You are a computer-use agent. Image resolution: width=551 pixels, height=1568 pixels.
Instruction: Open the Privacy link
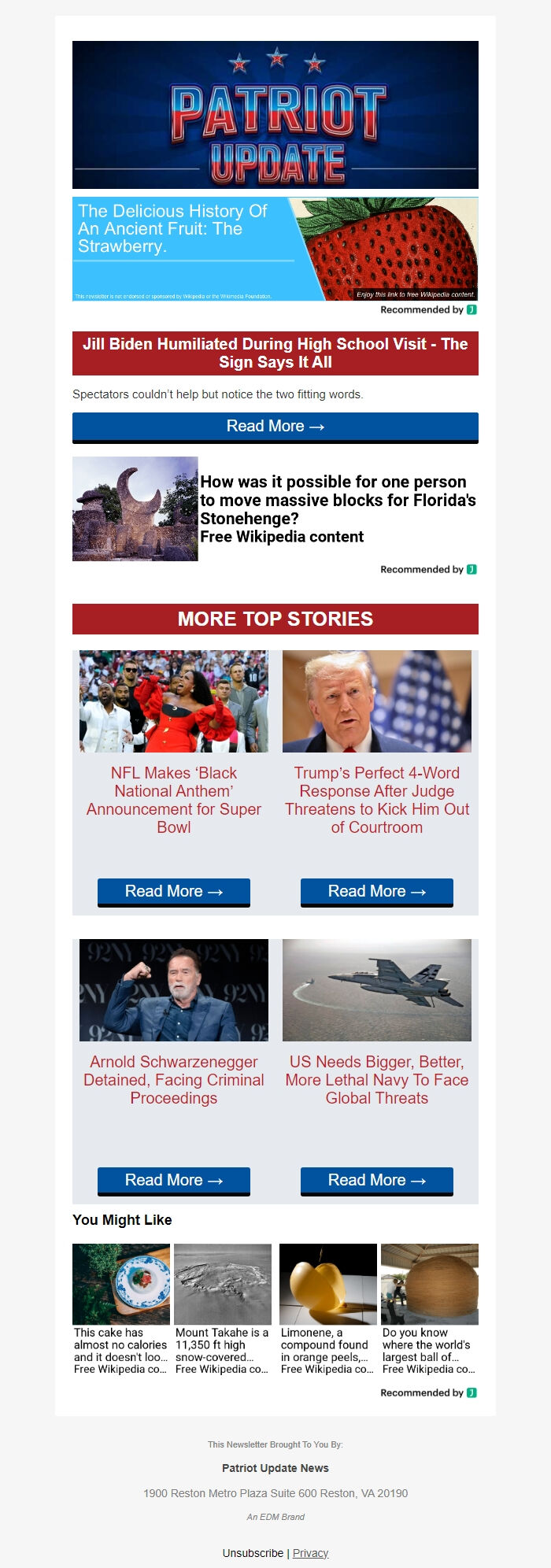click(310, 1553)
